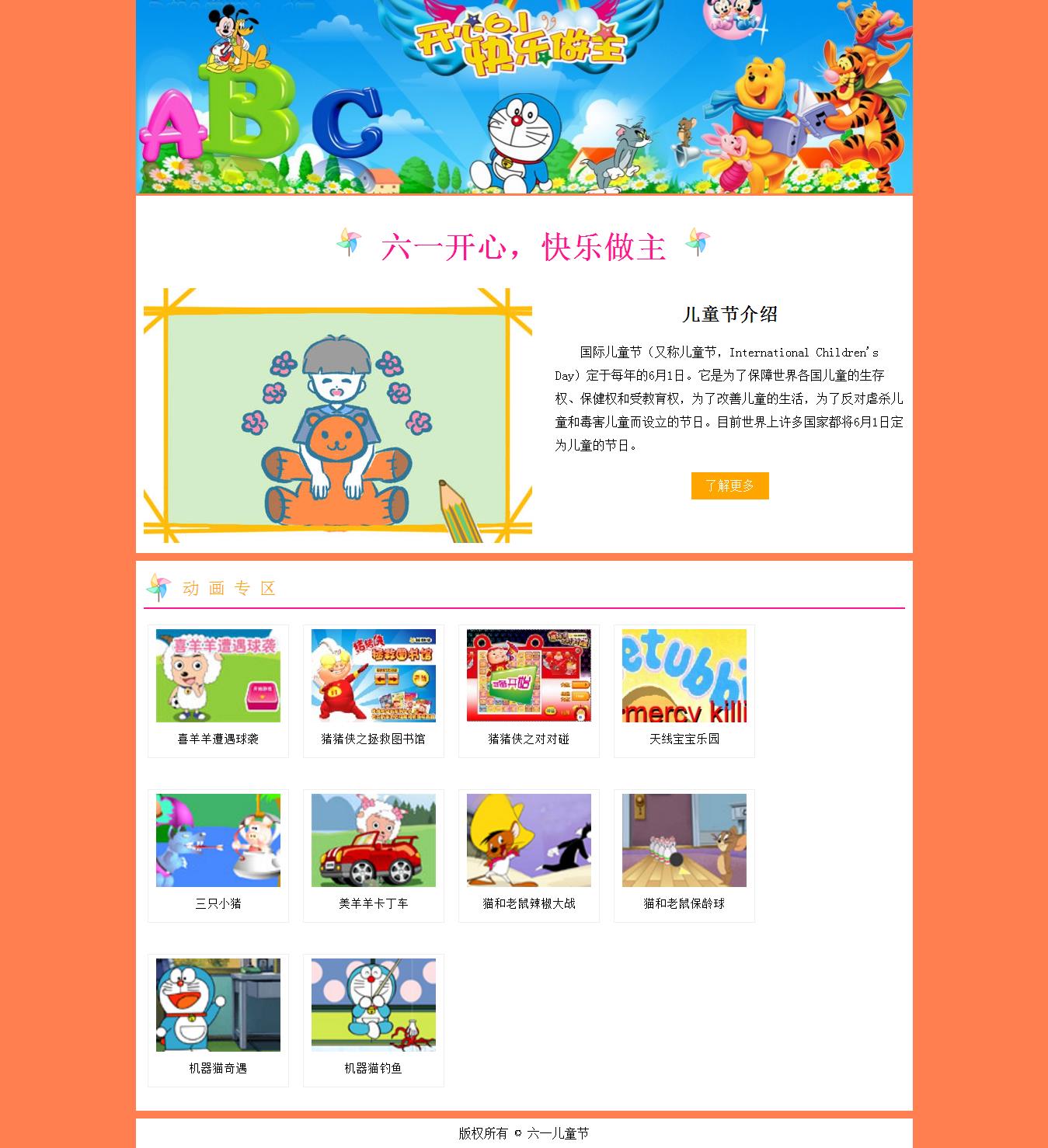1048x1148 pixels.
Task: Open 猫和老鼠辣椒大战 card
Action: point(529,855)
